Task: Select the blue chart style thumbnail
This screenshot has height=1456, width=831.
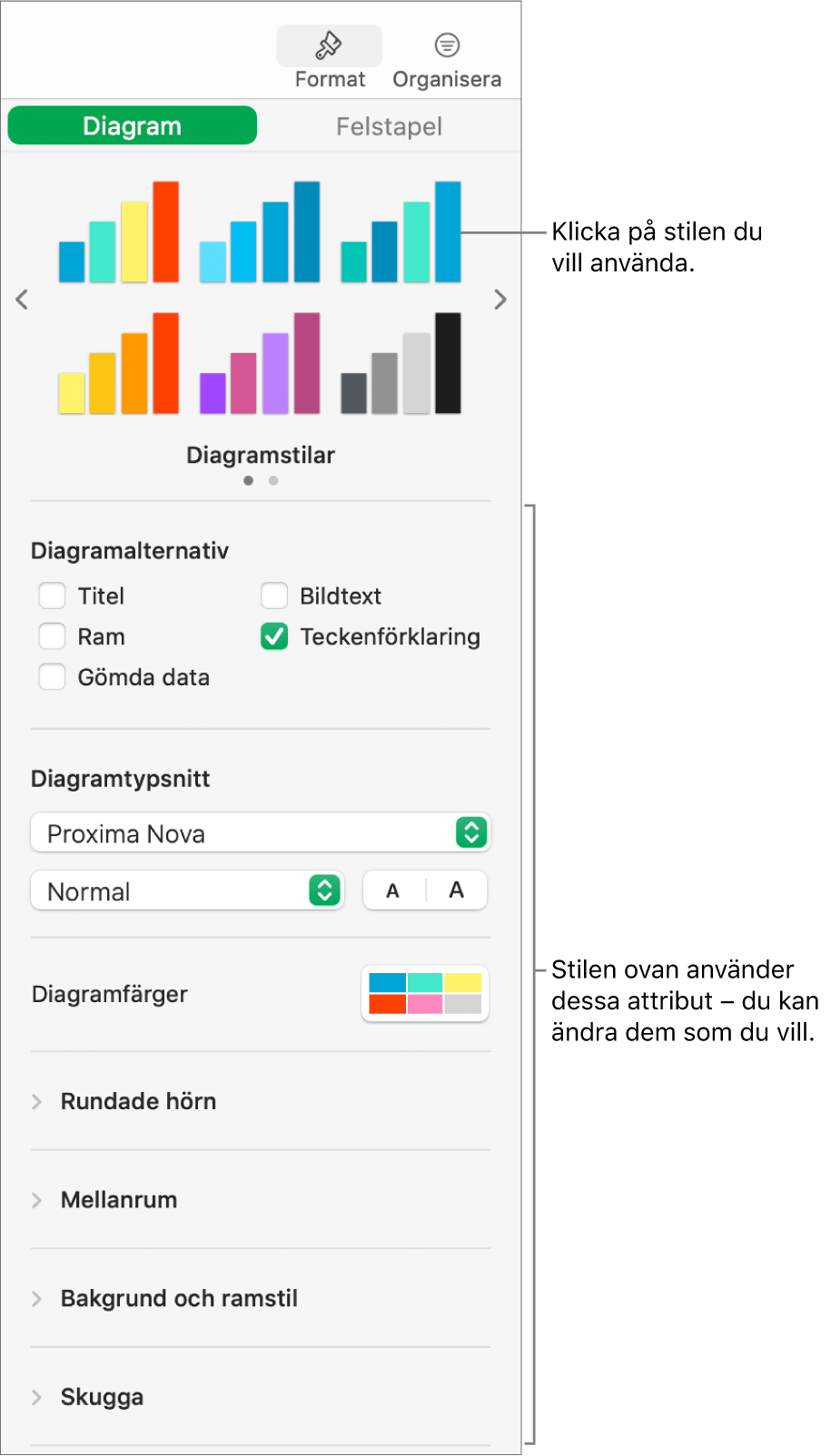Action: [259, 231]
